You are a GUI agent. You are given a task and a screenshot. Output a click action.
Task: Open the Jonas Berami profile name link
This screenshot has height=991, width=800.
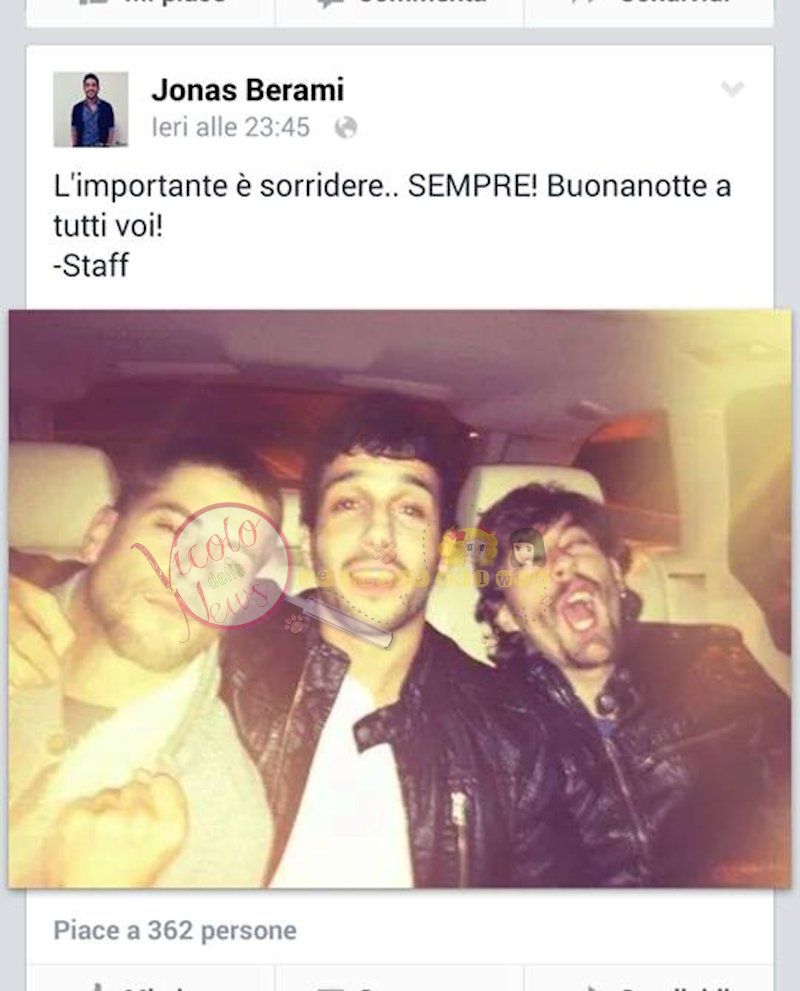tap(248, 89)
